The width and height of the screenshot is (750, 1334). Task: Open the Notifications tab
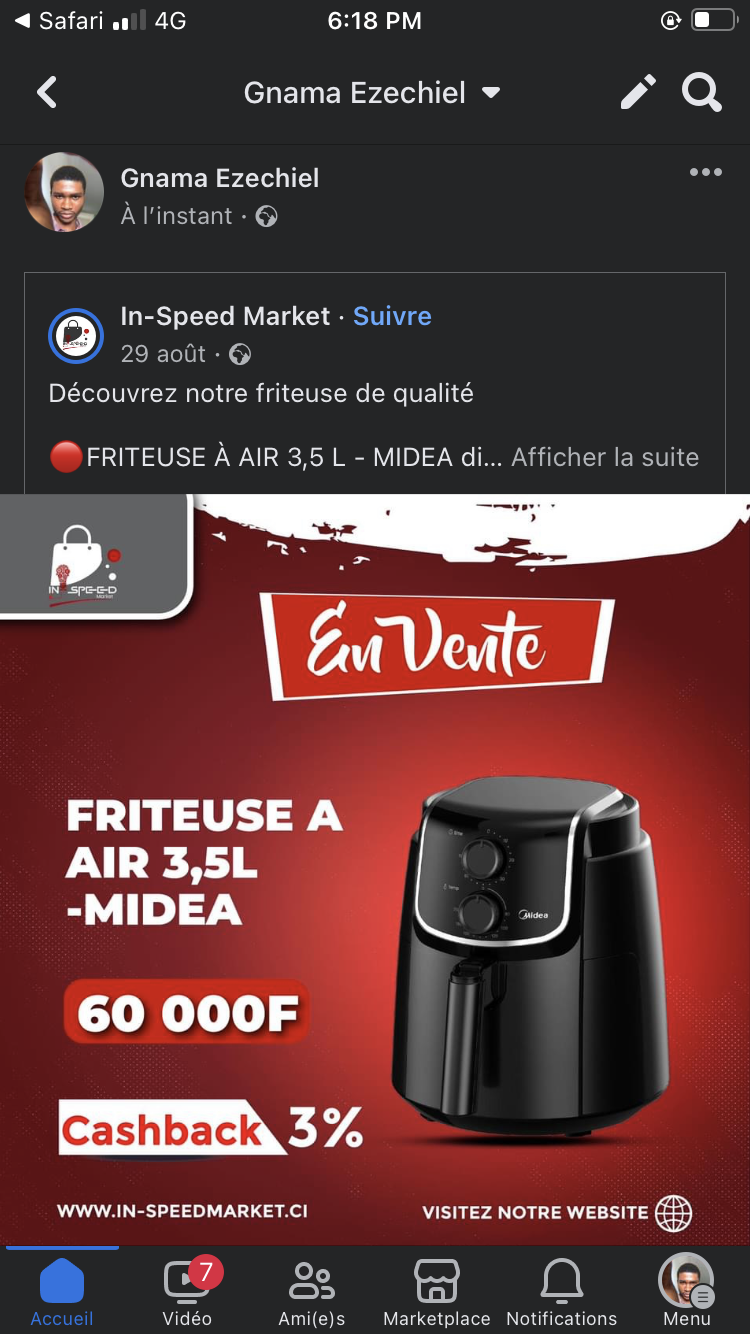(x=562, y=1293)
